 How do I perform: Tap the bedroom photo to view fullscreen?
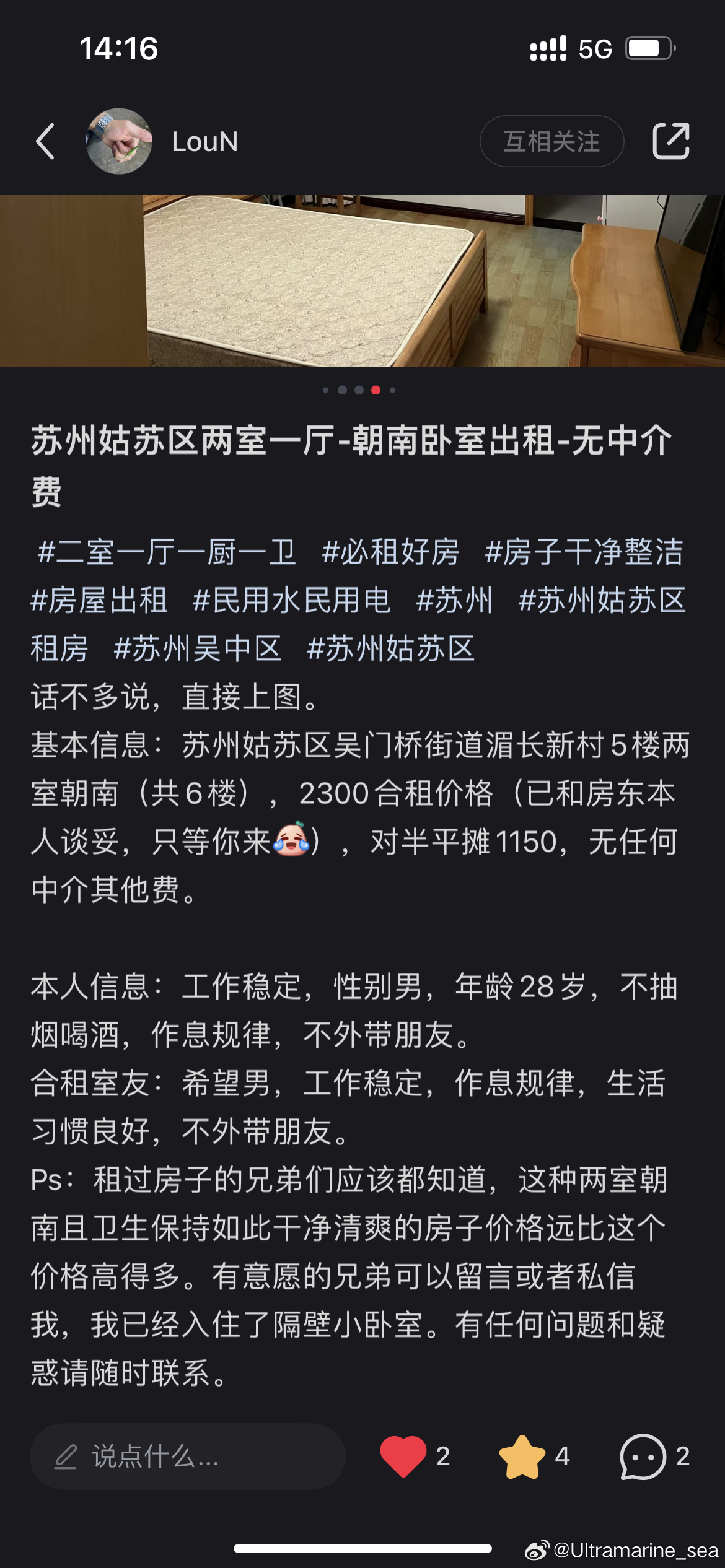click(x=362, y=279)
